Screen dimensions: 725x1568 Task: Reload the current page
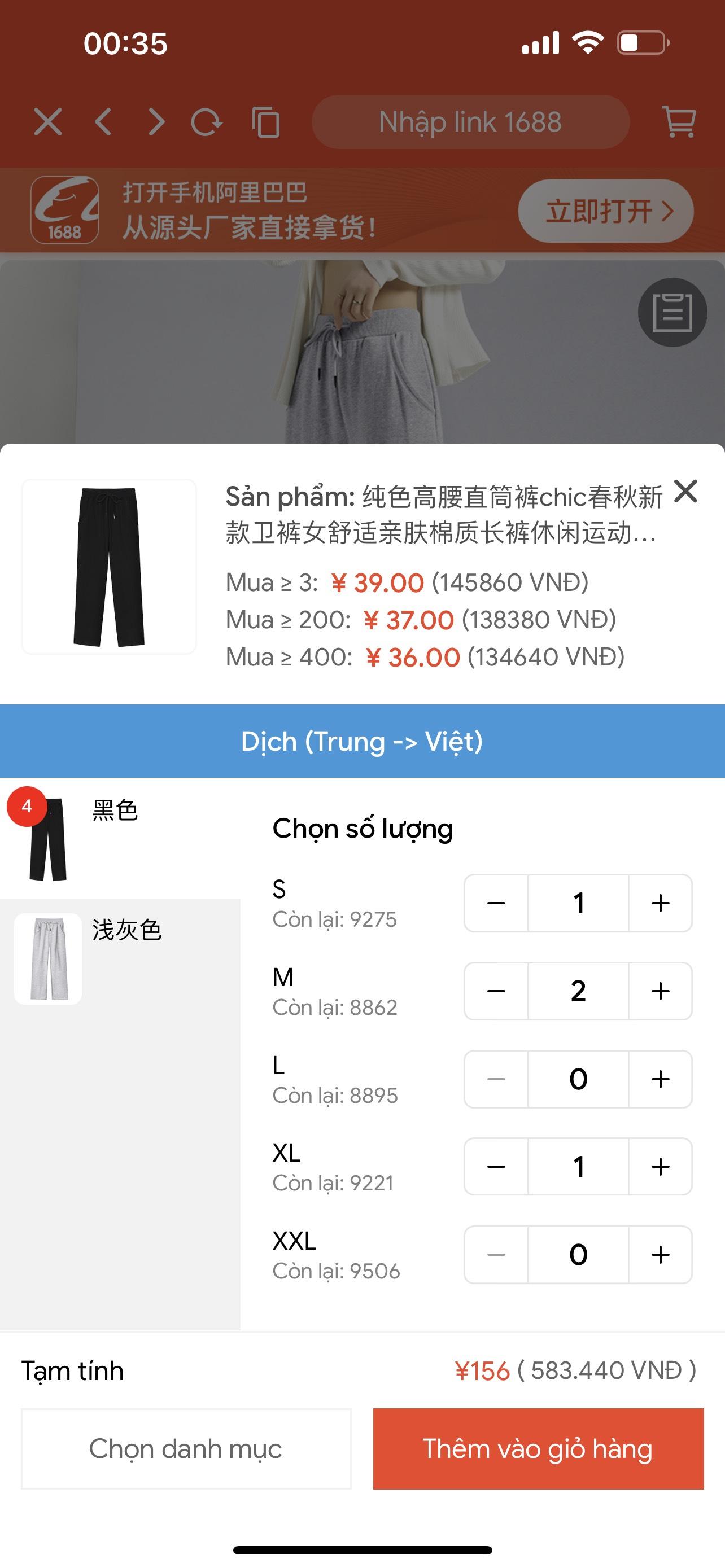click(x=206, y=122)
